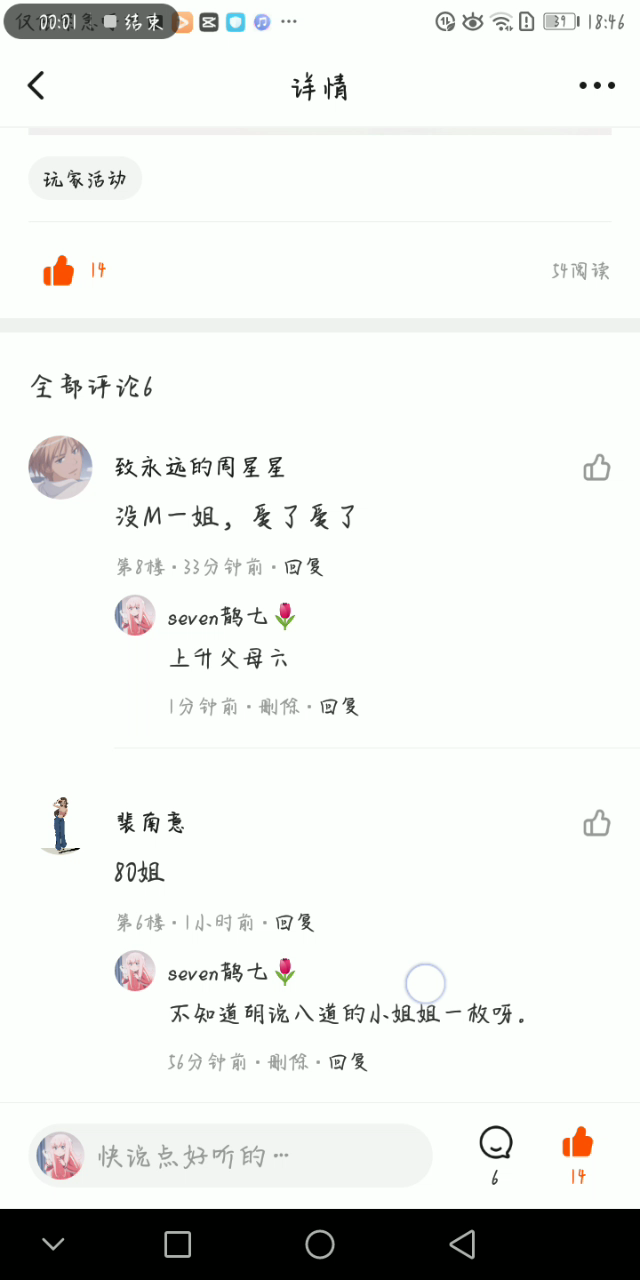Open the comments bubble in bottom bar
This screenshot has width=640, height=1280.
(x=495, y=1143)
